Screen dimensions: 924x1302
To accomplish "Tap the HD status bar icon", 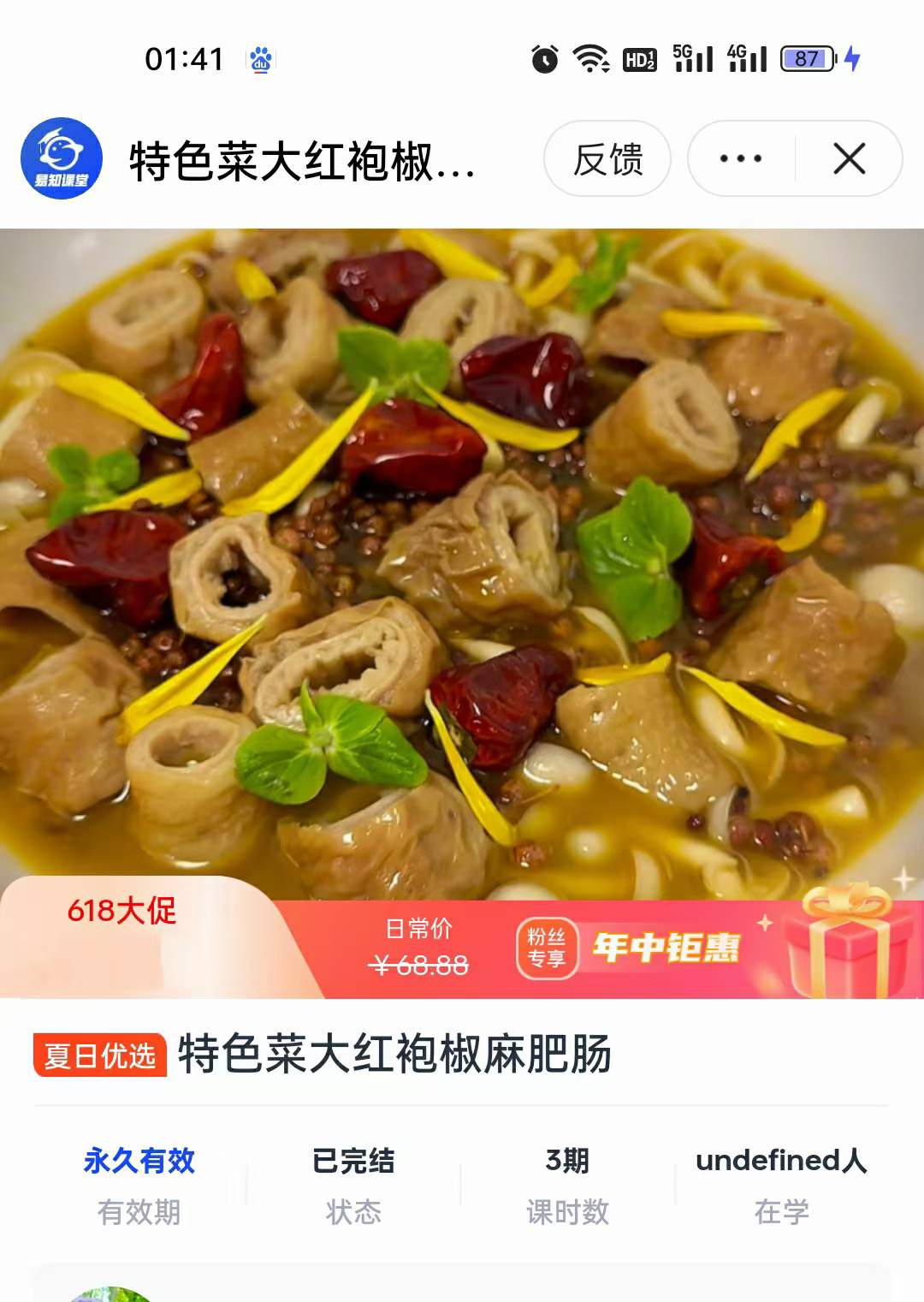I will pyautogui.click(x=639, y=60).
